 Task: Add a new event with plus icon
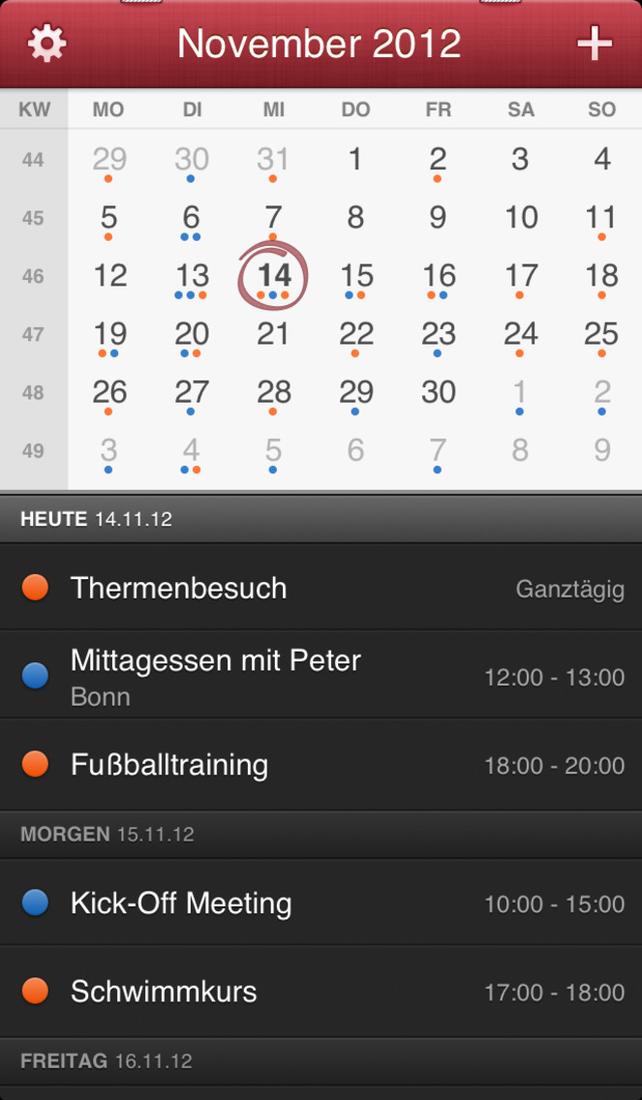pyautogui.click(x=594, y=43)
